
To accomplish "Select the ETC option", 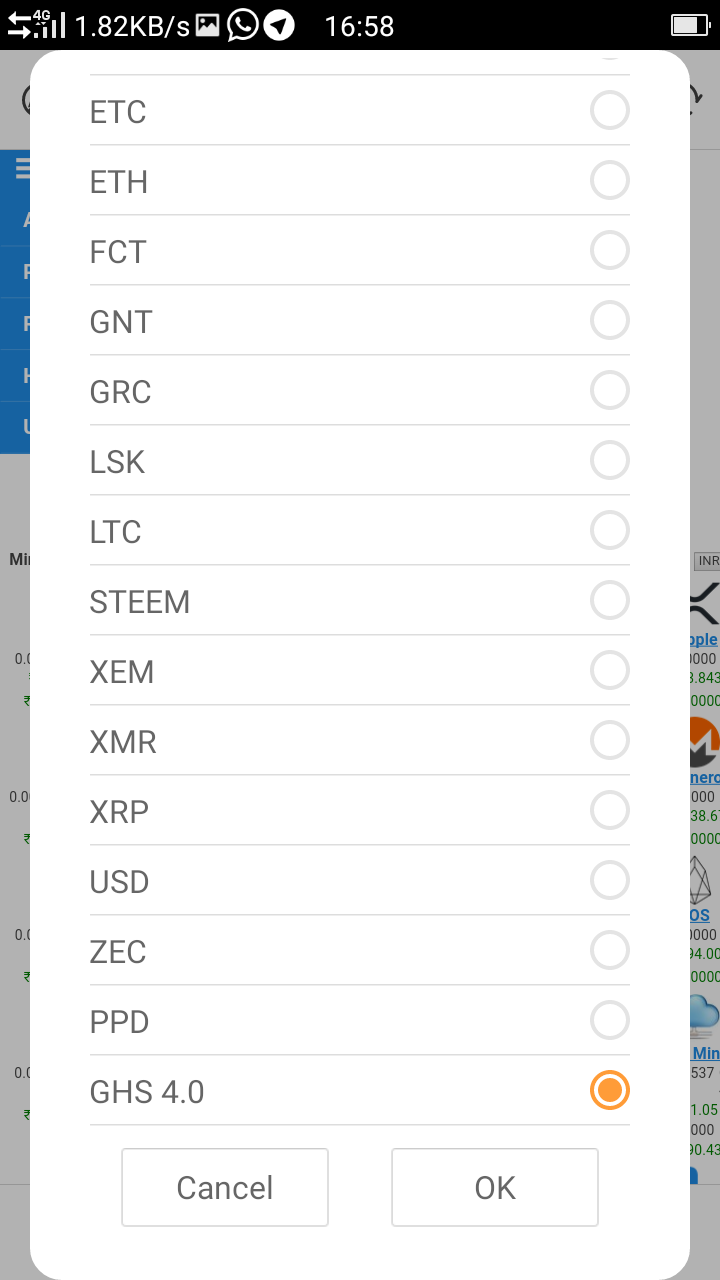I will [x=360, y=110].
